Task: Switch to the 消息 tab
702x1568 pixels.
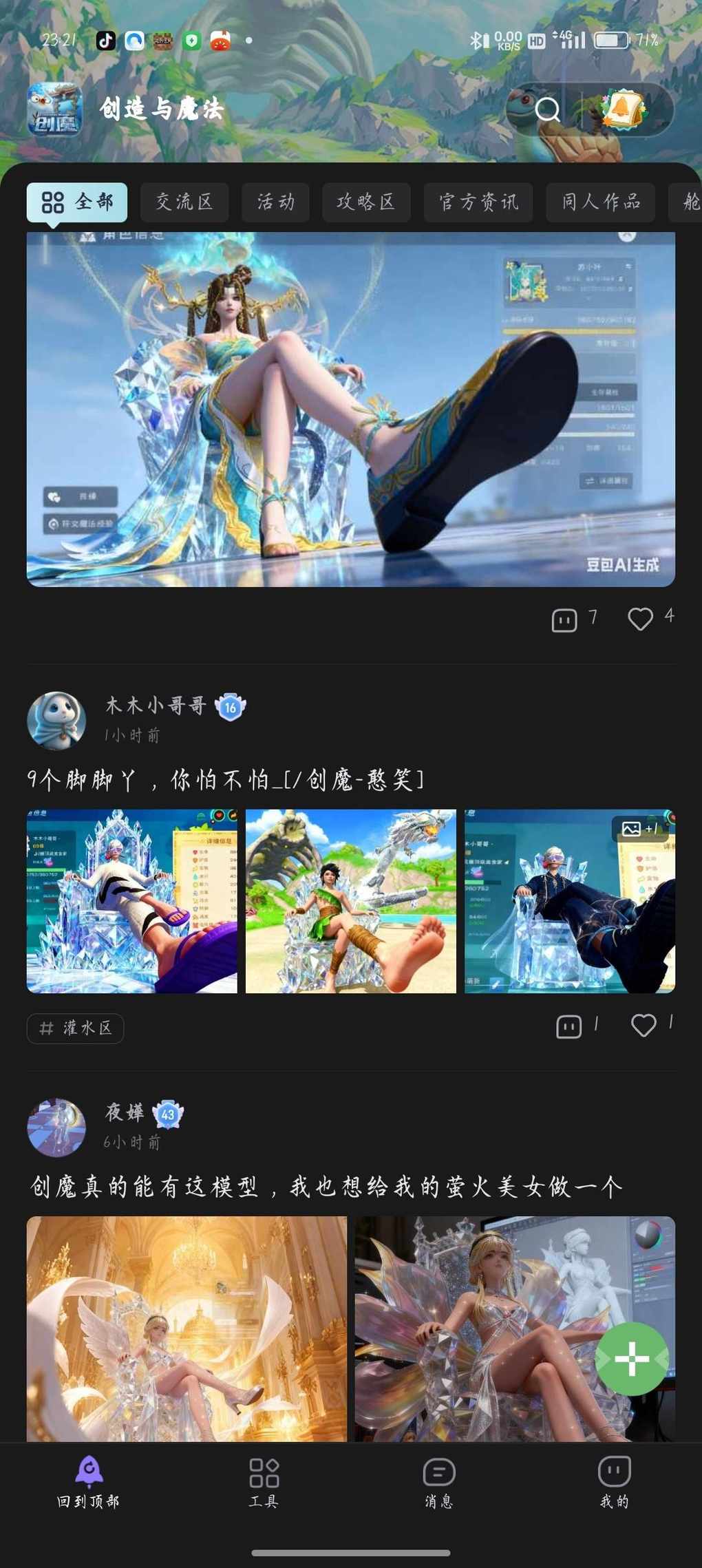Action: 438,1483
